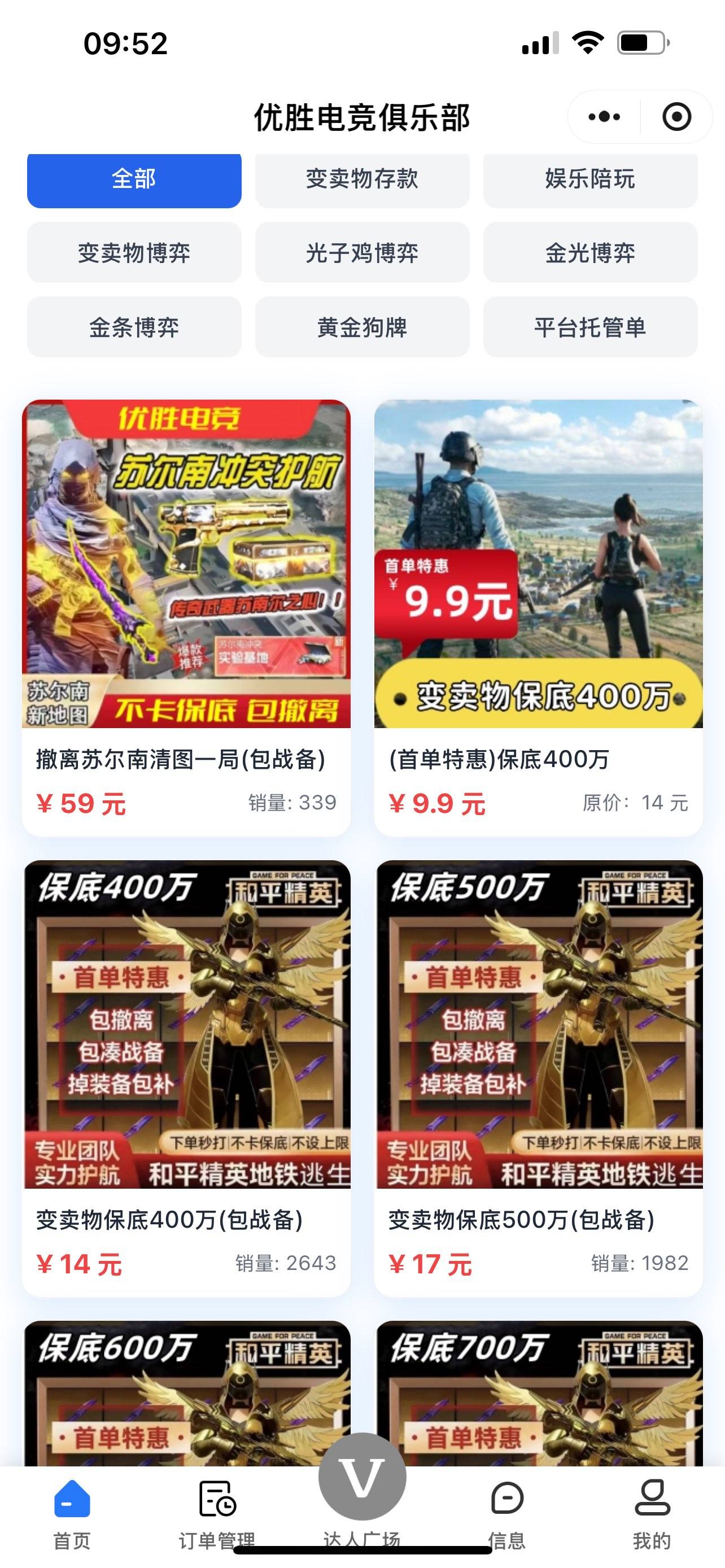The height and width of the screenshot is (1568, 725).
Task: Select the 平台托管单 category
Action: point(590,327)
